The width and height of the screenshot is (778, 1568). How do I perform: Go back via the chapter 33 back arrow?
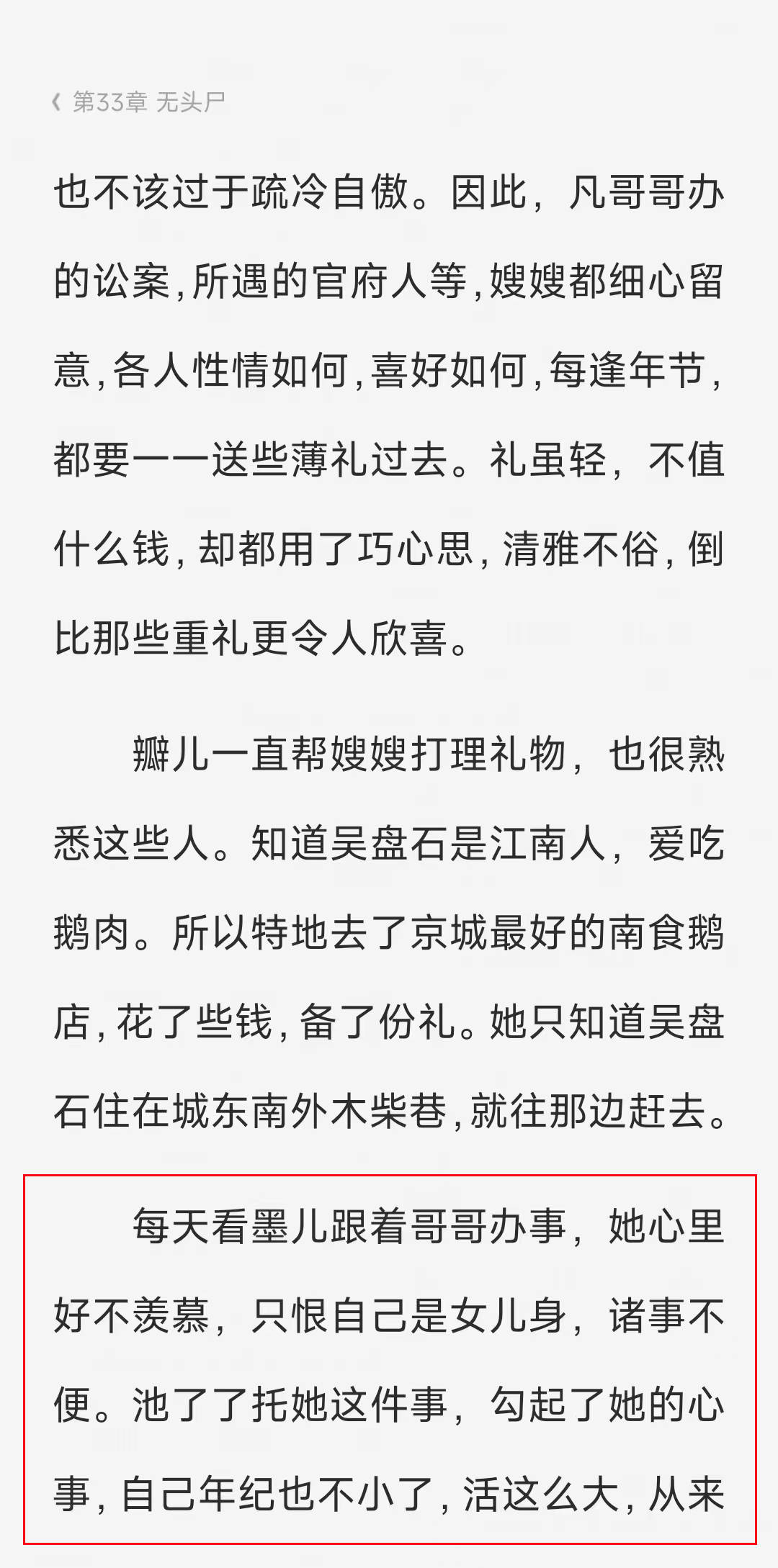coord(56,102)
